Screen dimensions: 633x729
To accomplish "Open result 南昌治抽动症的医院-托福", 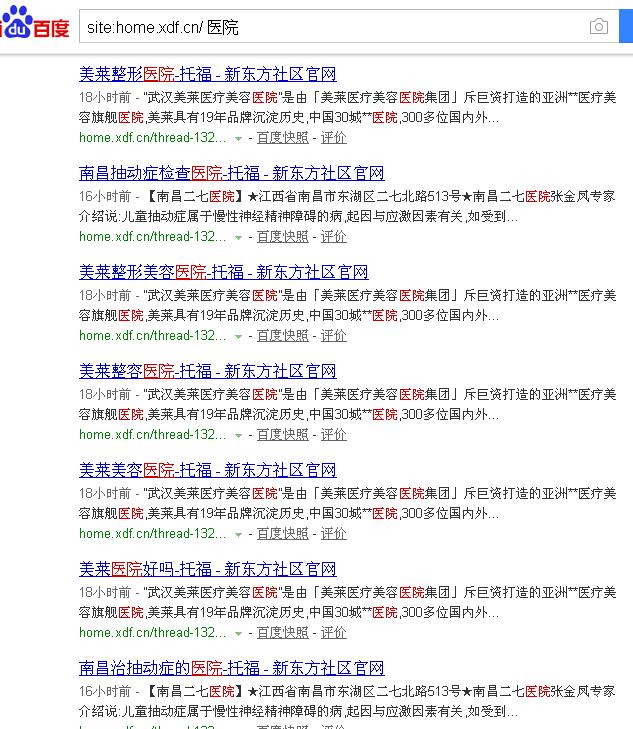I will tap(231, 668).
